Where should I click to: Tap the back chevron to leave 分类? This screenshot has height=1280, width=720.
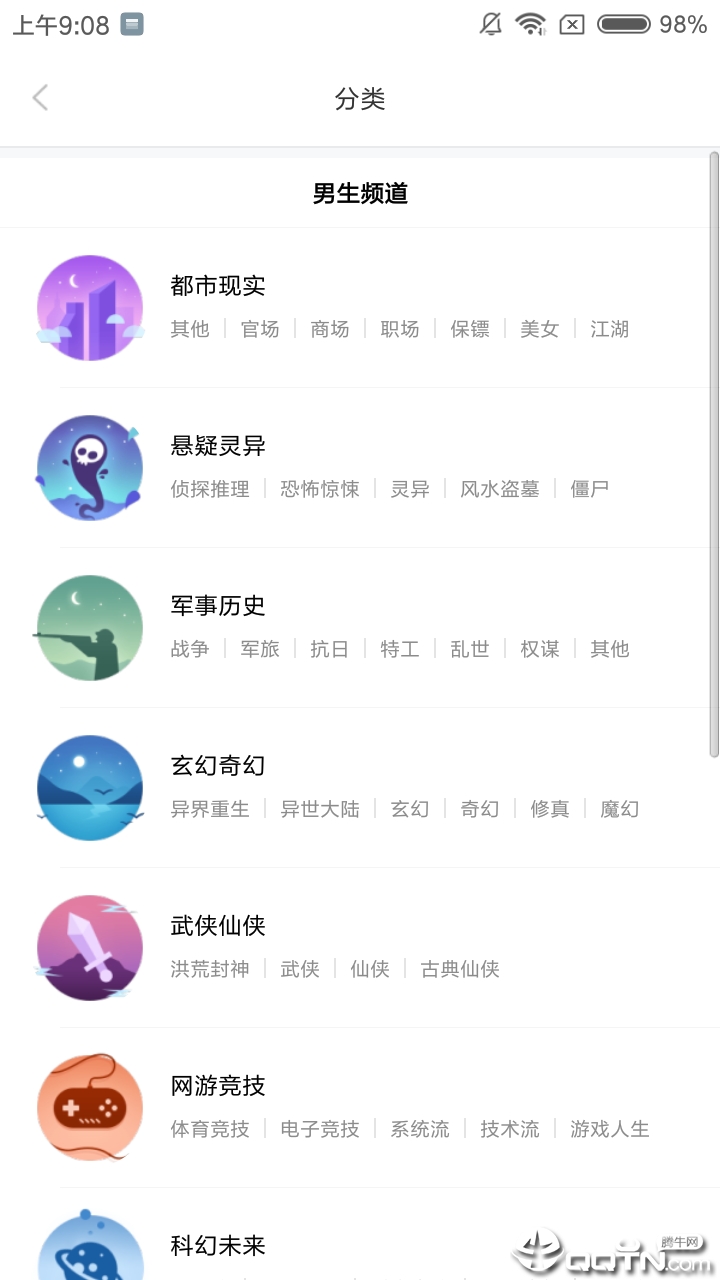tap(39, 98)
